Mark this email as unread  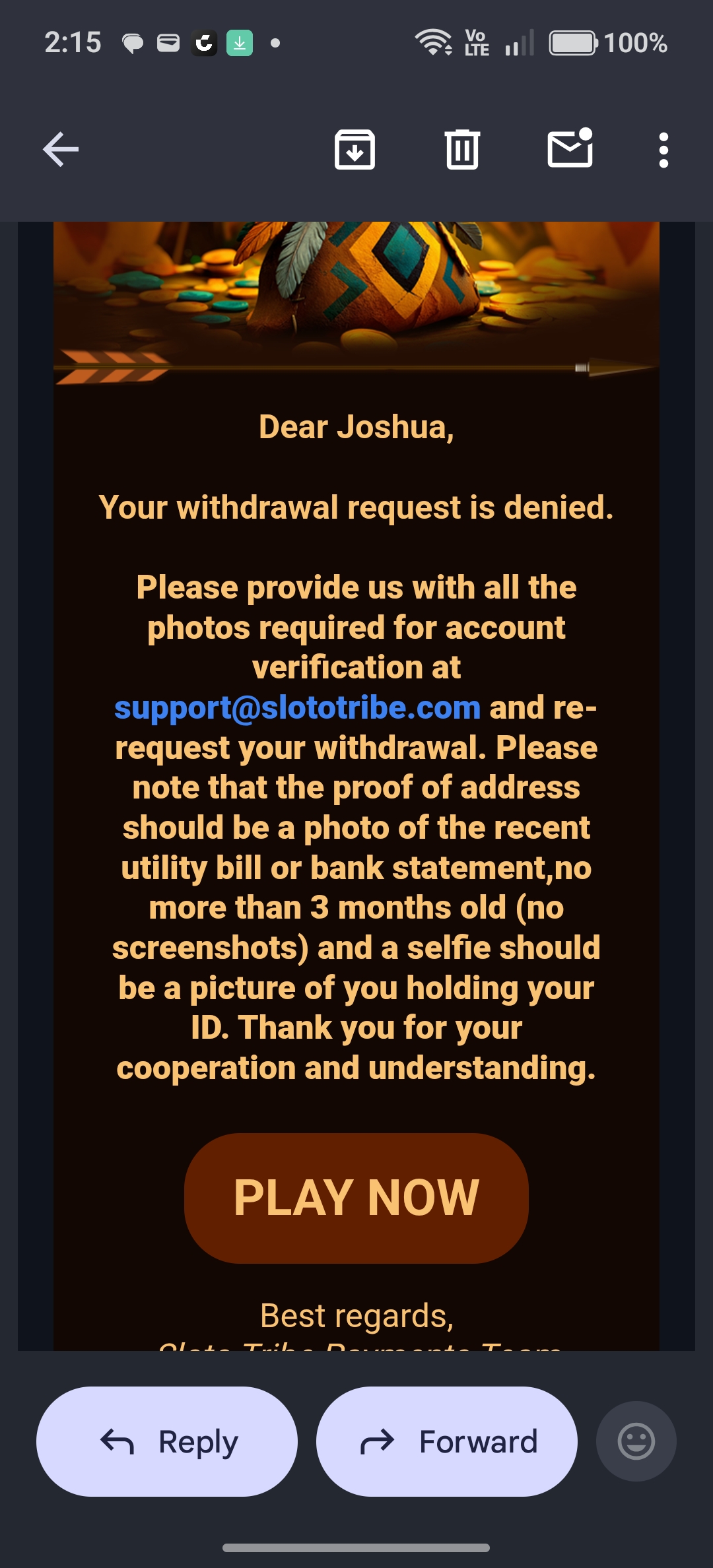570,148
